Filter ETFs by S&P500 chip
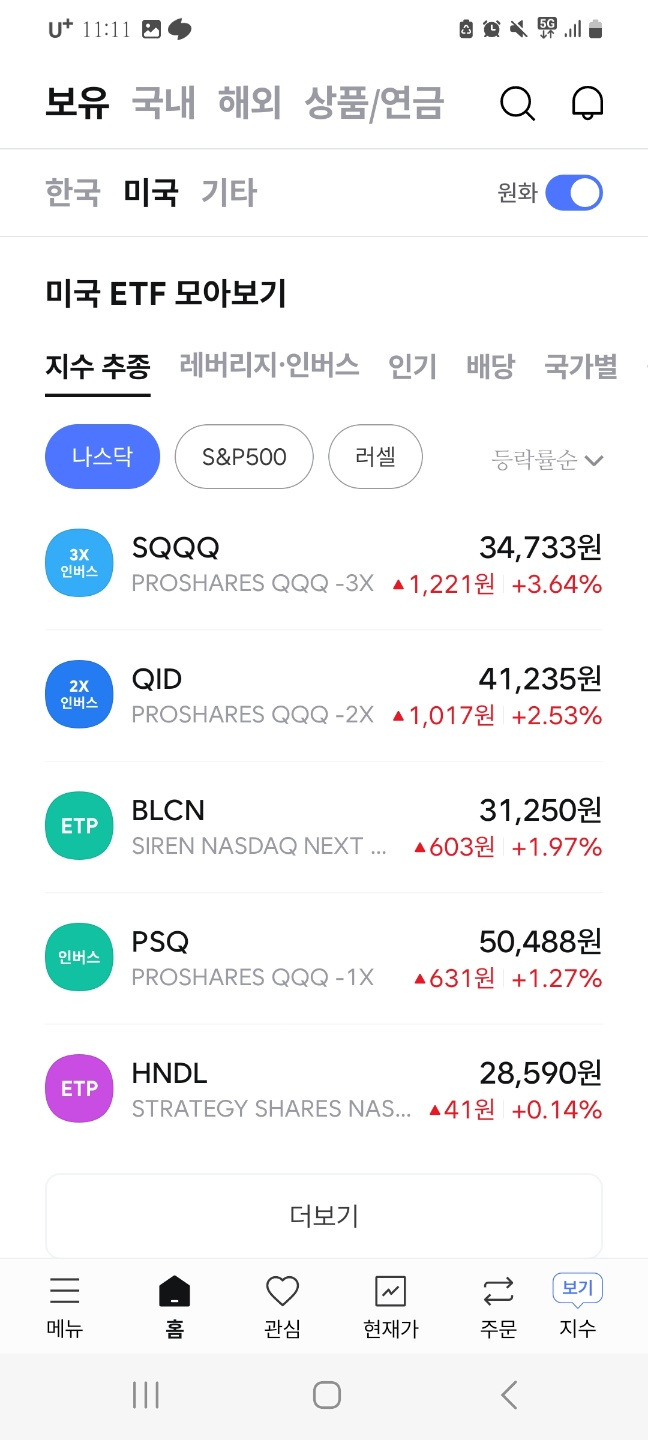The height and width of the screenshot is (1440, 648). (x=244, y=457)
